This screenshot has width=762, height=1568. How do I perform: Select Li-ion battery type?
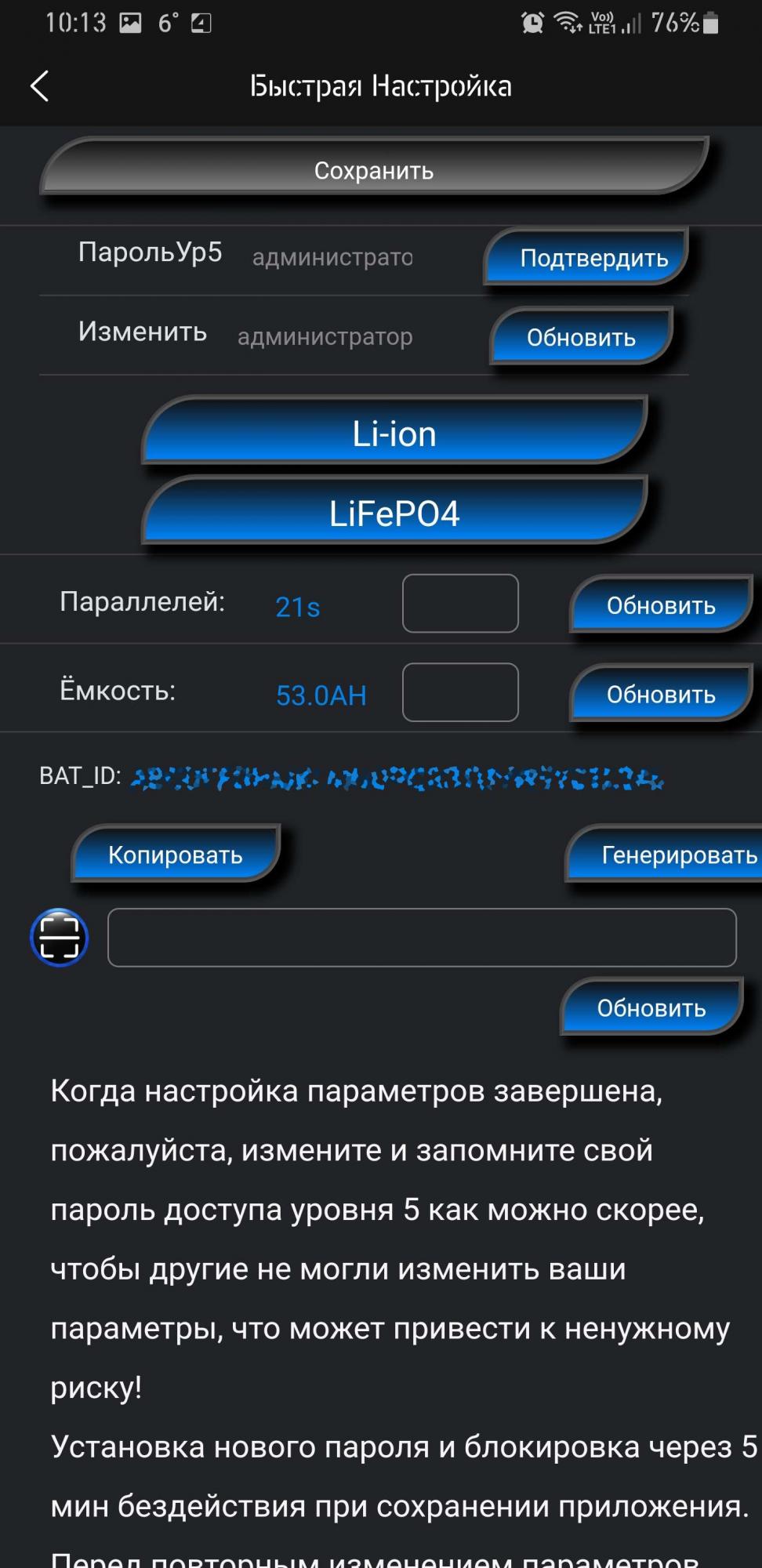click(x=394, y=433)
